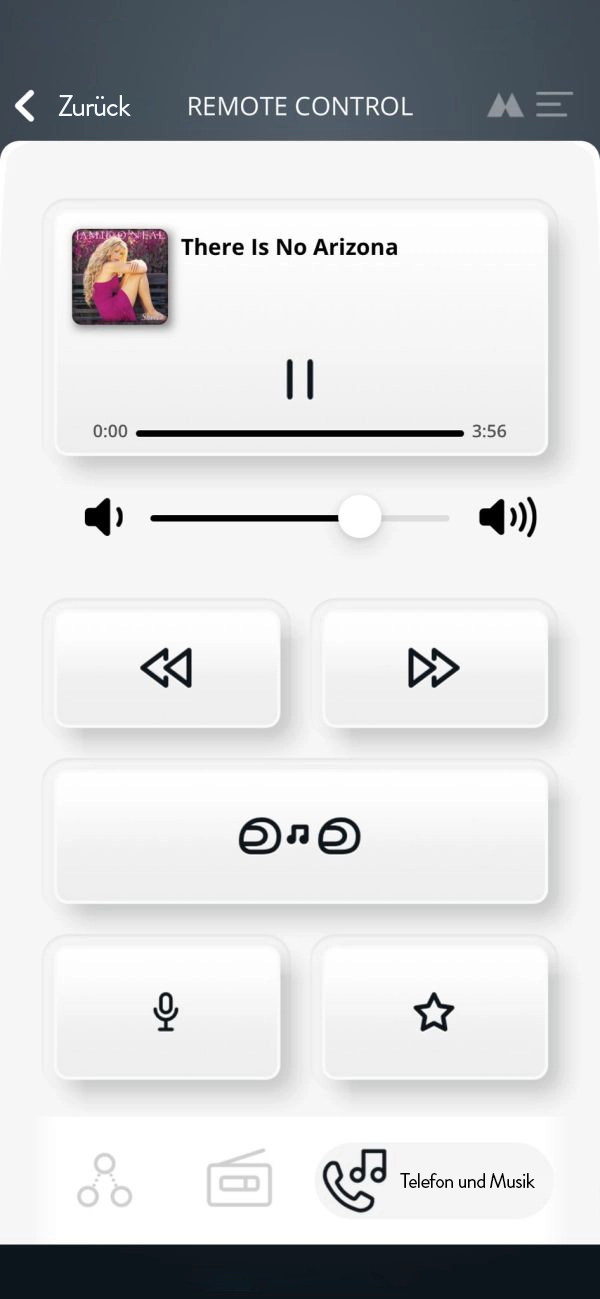
Task: Tap the song progress bar
Action: coord(300,433)
